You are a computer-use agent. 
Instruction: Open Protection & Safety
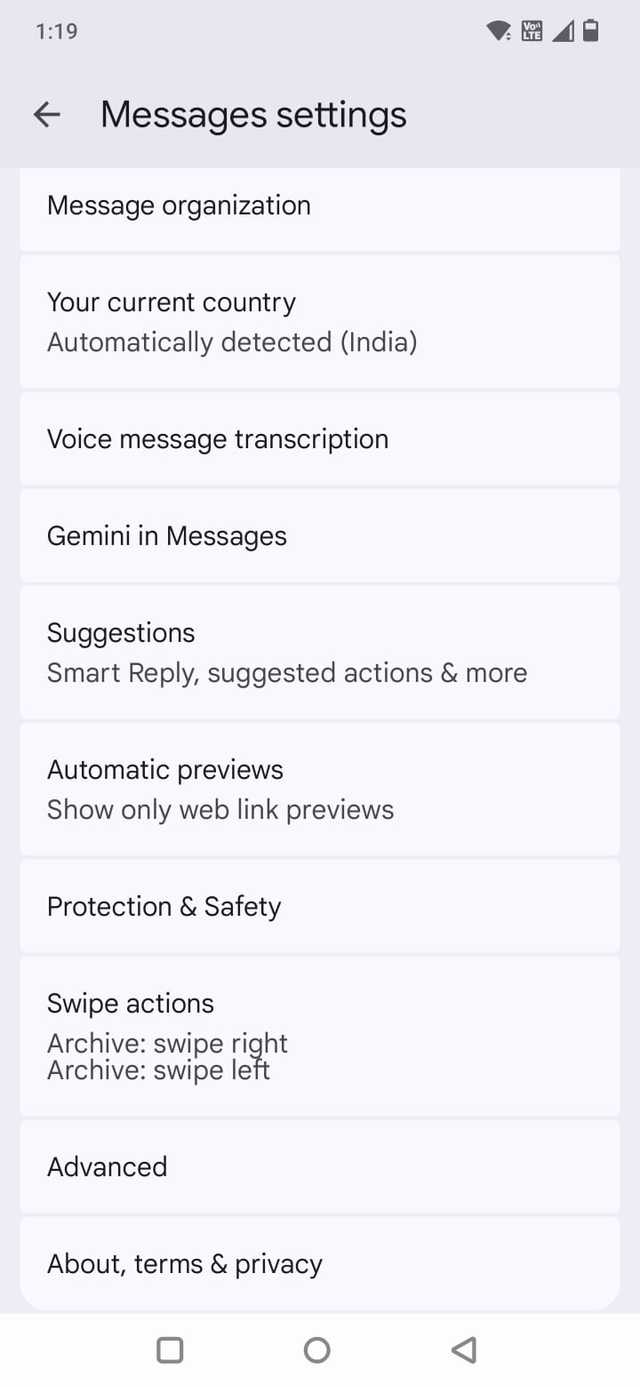pos(320,906)
